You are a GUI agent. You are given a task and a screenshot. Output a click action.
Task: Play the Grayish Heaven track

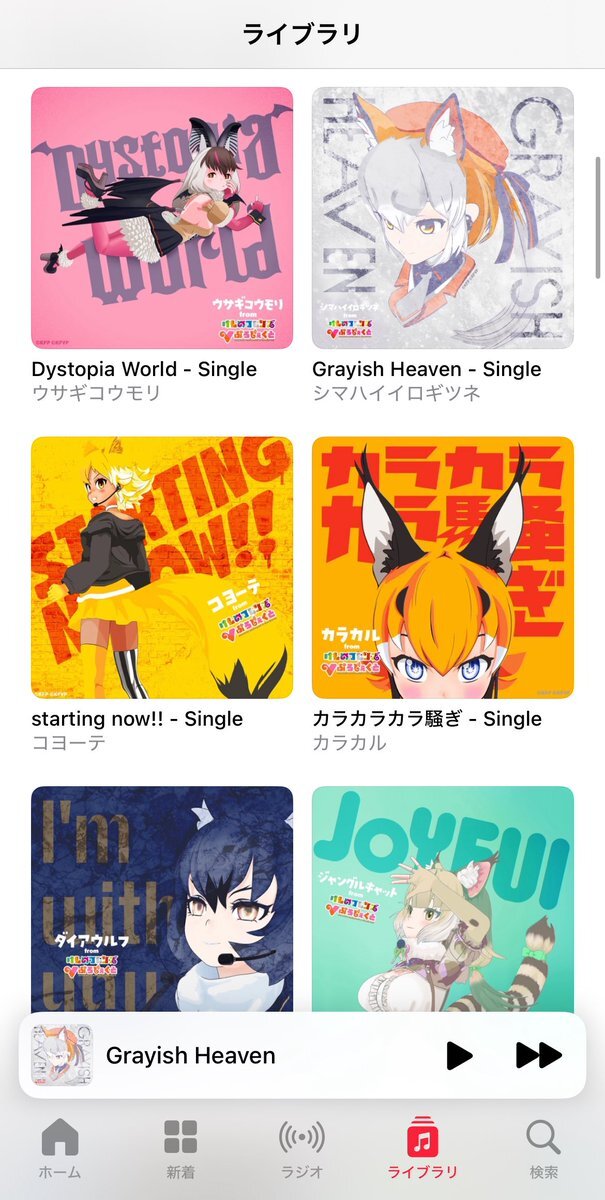click(459, 1055)
